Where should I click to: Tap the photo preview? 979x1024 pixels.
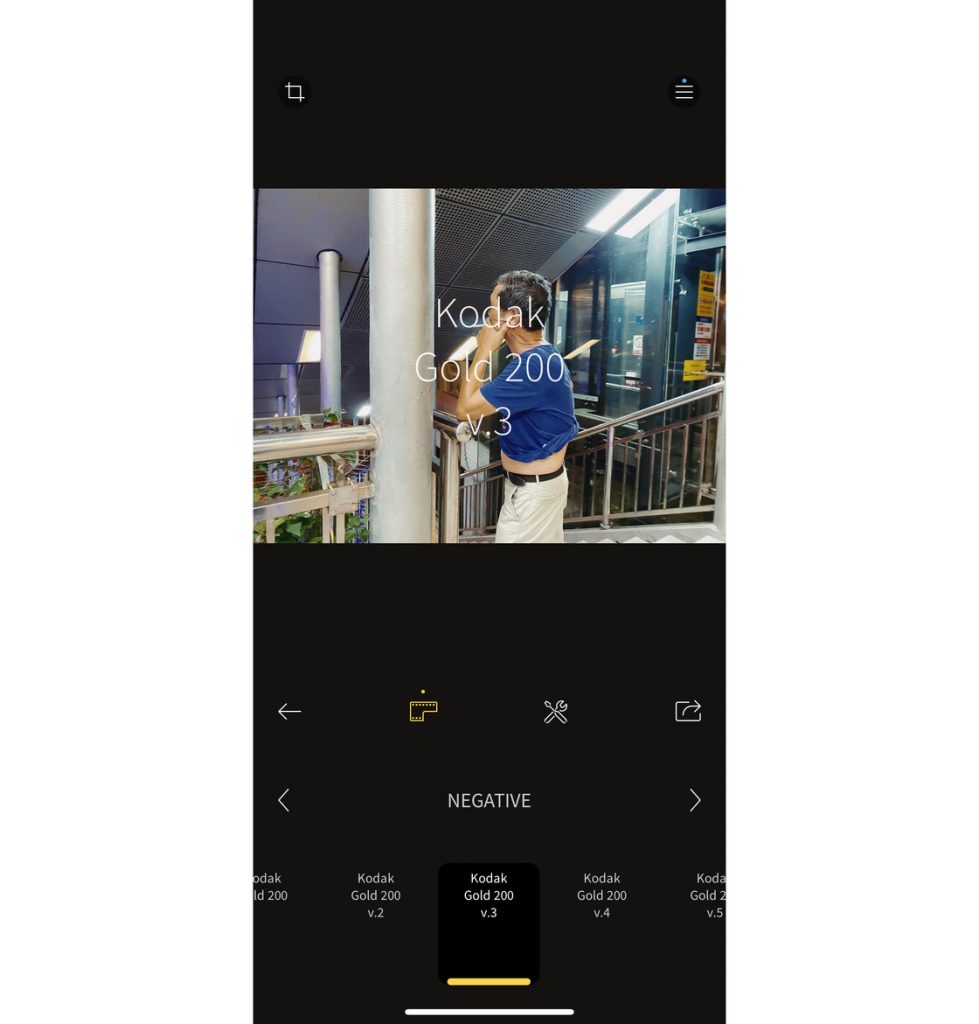tap(489, 365)
